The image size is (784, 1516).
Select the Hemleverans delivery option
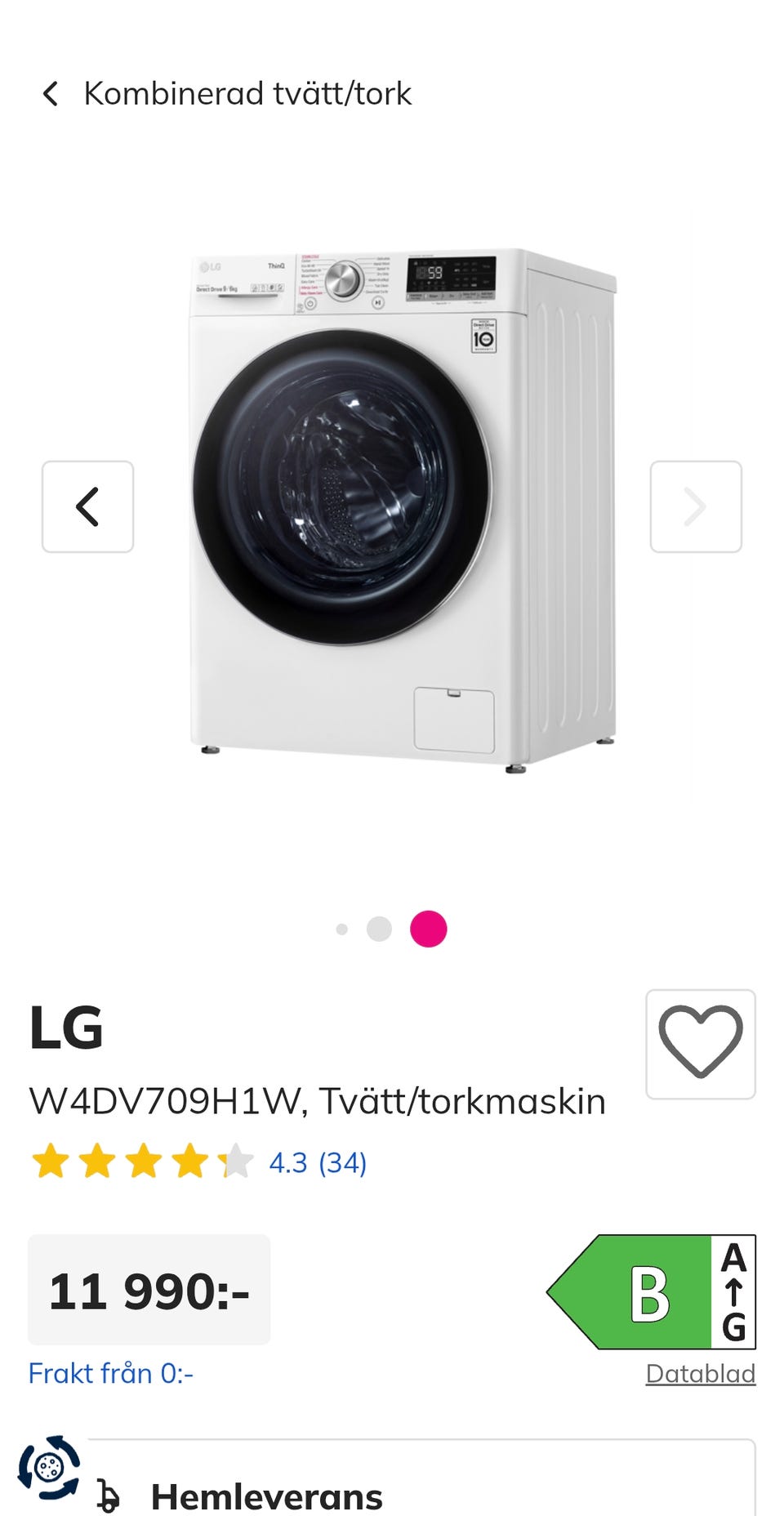tap(269, 1496)
